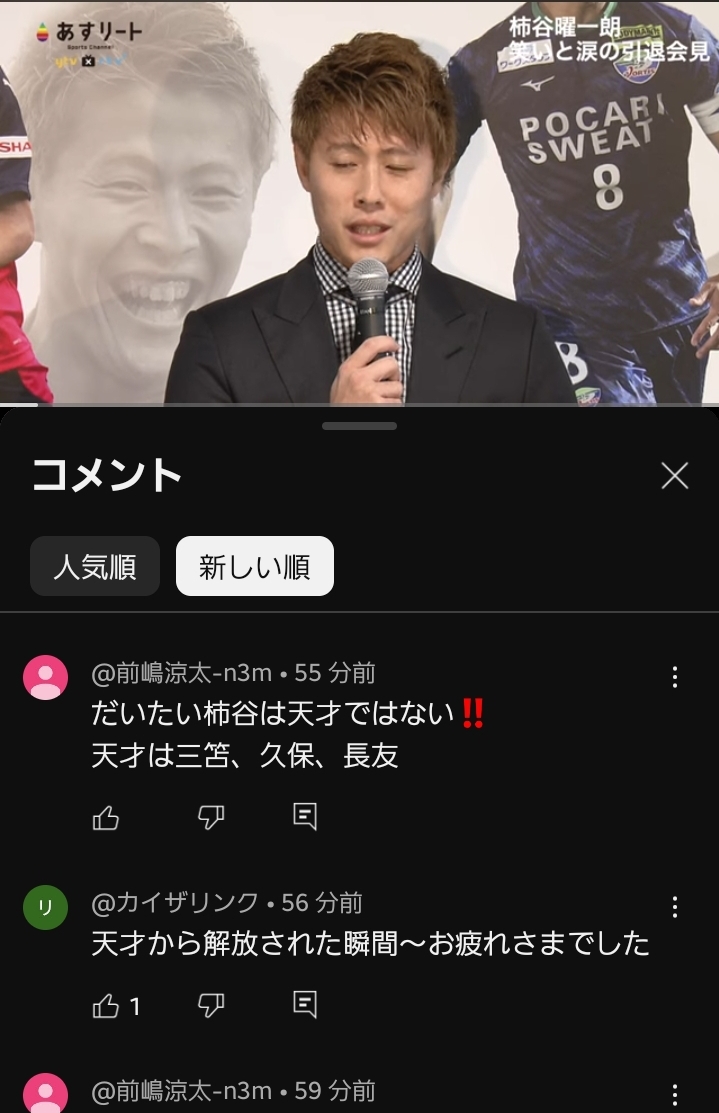Tap the comment panel drag handle
The height and width of the screenshot is (1113, 719).
coord(359,426)
